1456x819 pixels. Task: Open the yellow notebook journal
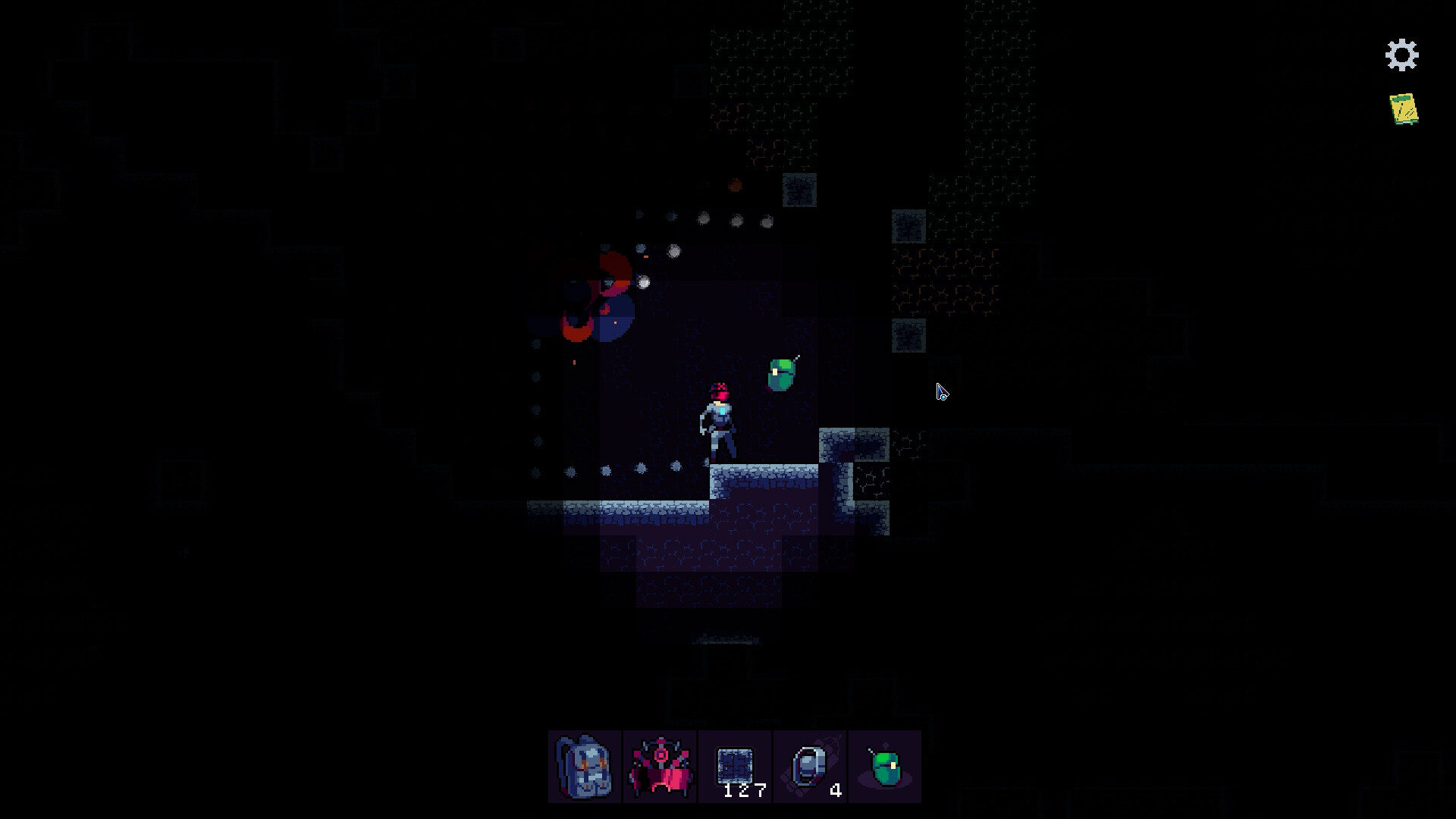point(1404,109)
